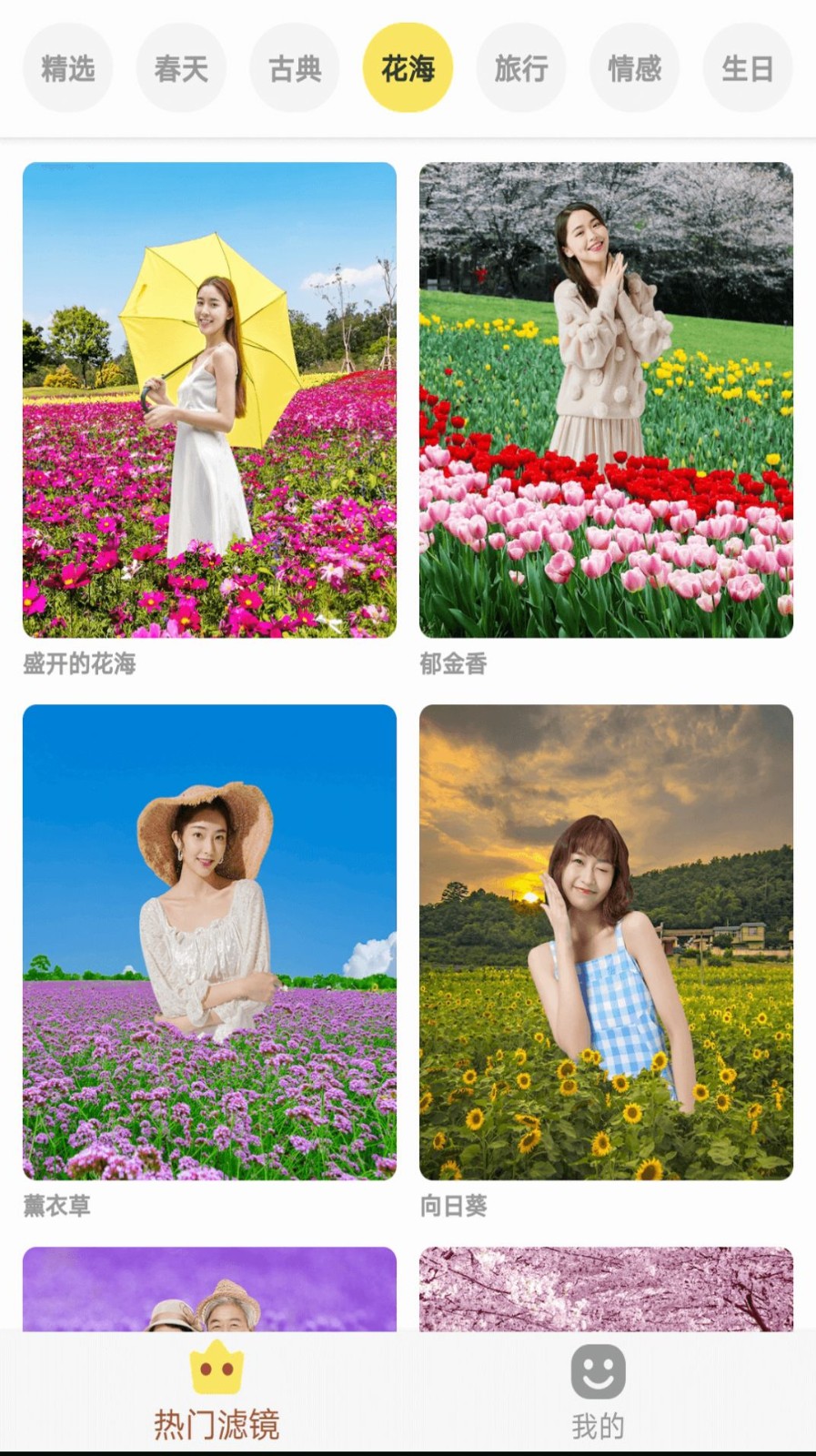Switch to the 旅行 category

click(521, 68)
